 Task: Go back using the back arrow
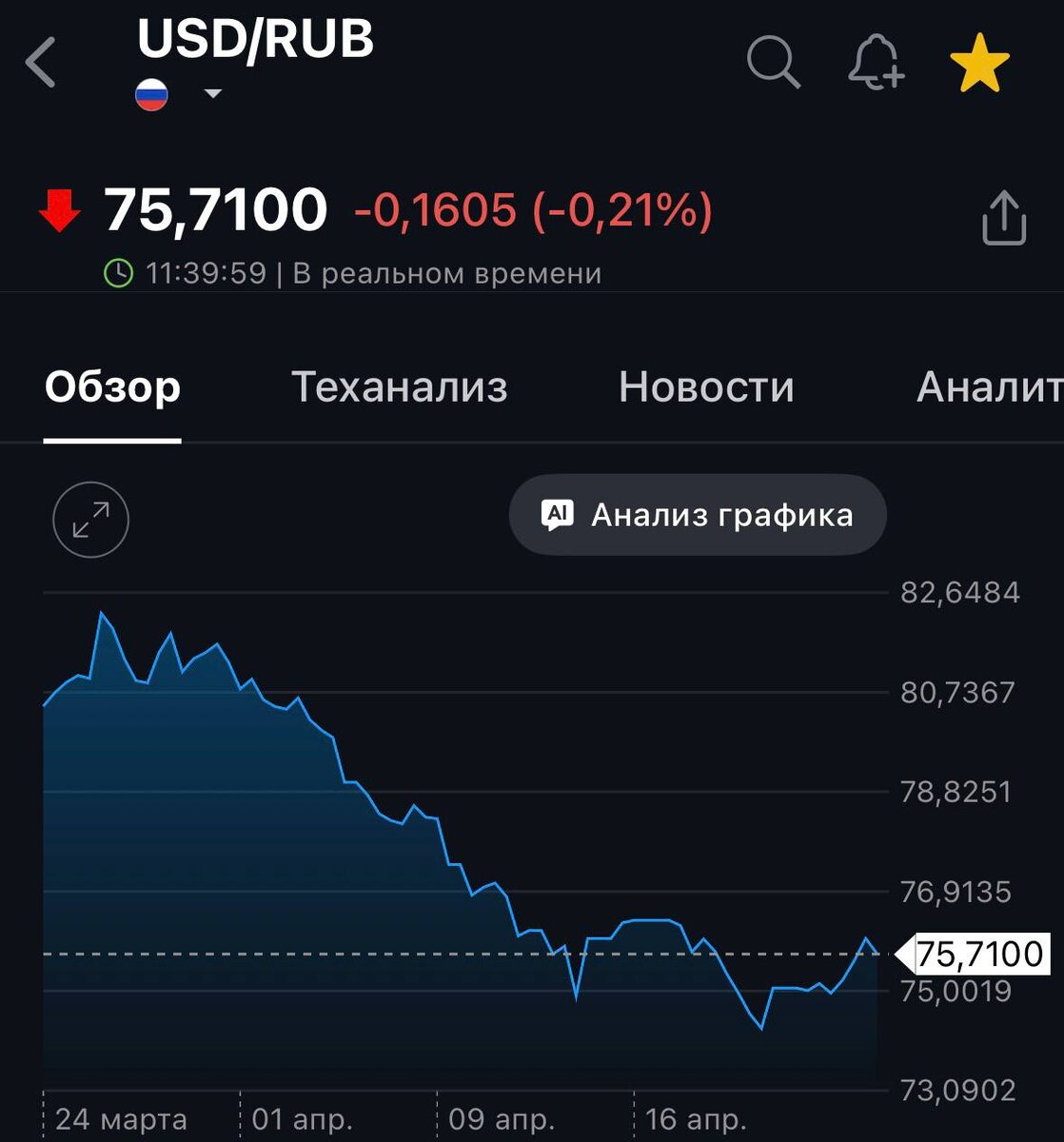pyautogui.click(x=40, y=63)
